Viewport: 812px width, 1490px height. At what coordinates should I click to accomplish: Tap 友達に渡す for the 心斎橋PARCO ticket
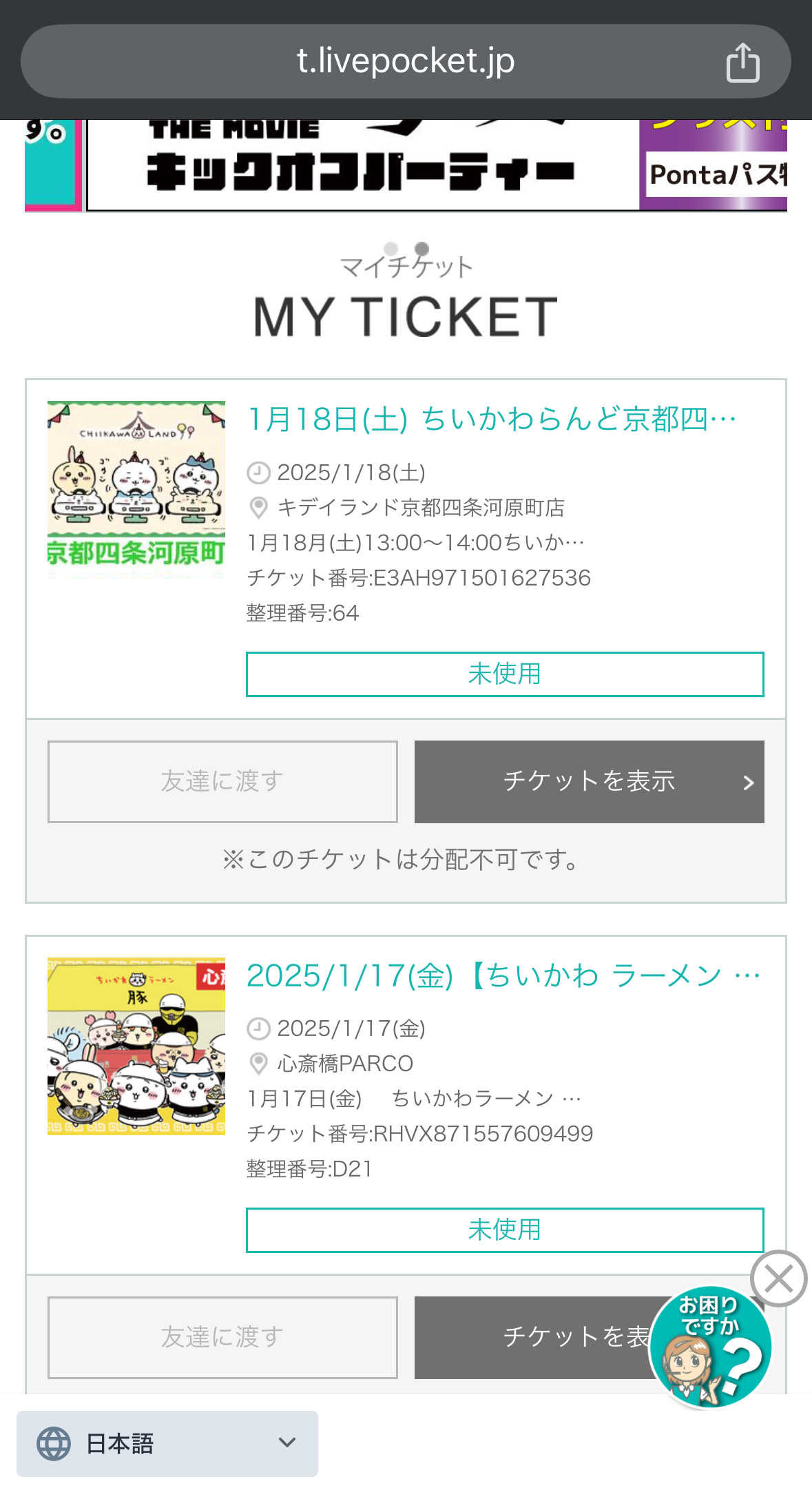[x=222, y=1337]
